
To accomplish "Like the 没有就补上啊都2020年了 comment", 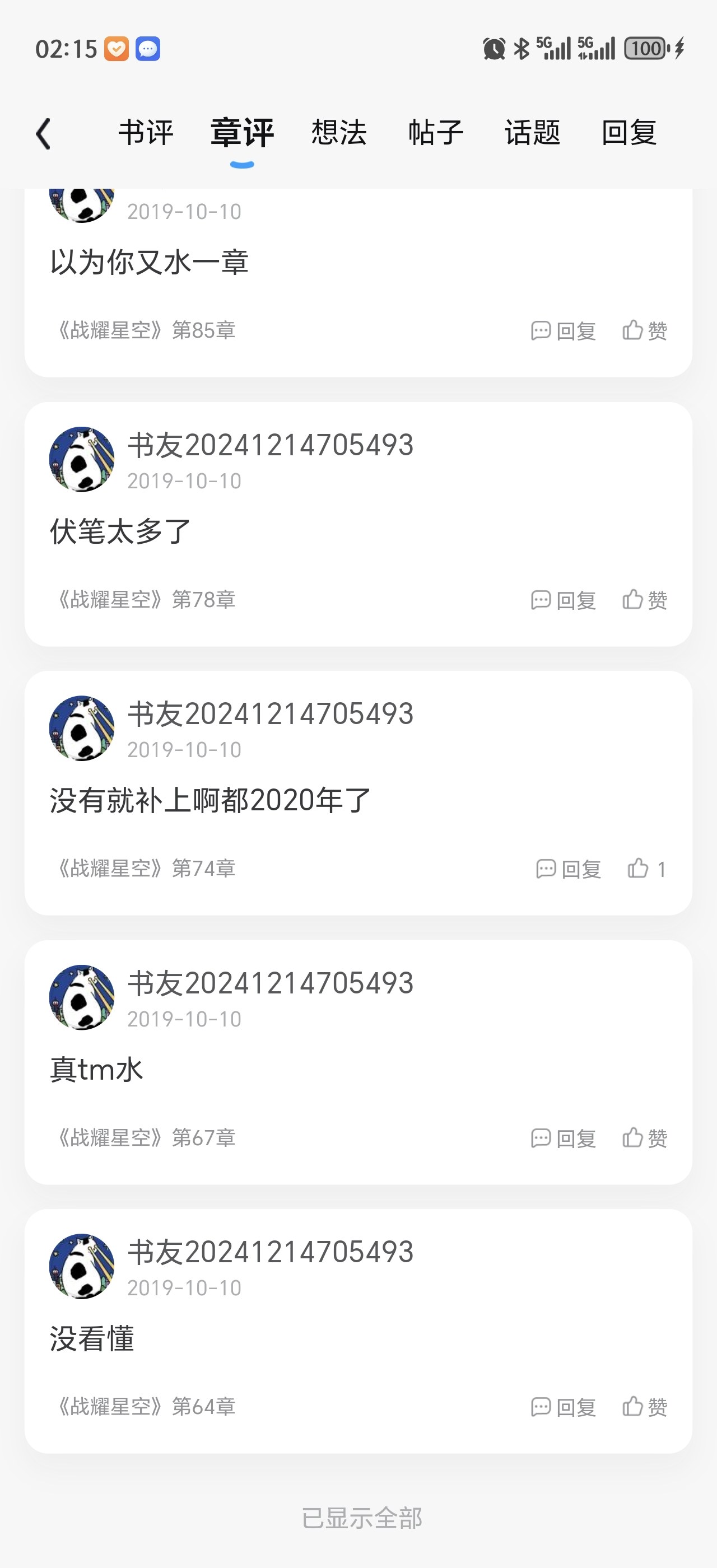I will click(x=646, y=869).
